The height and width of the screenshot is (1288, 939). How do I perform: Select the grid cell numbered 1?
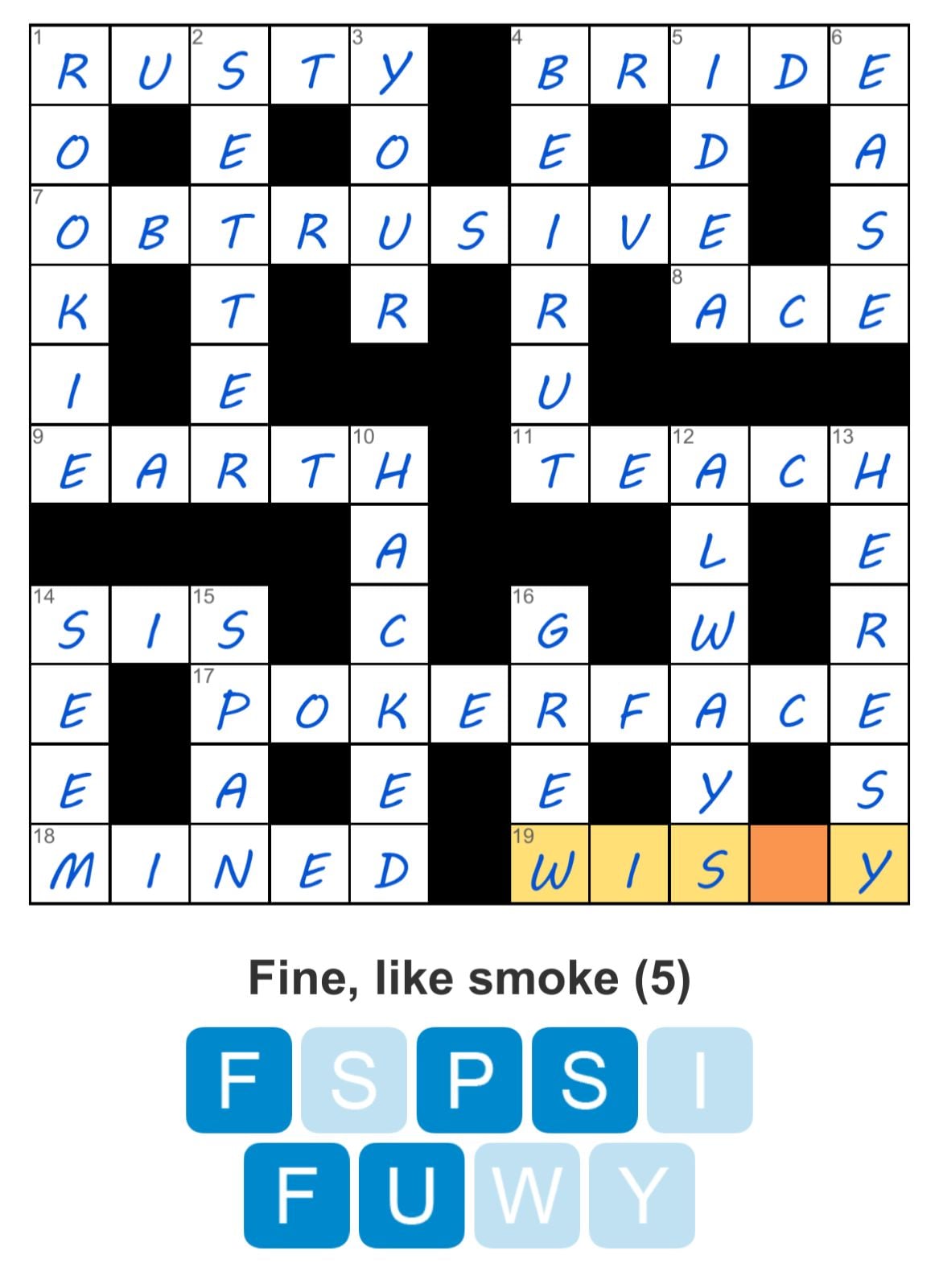70,66
